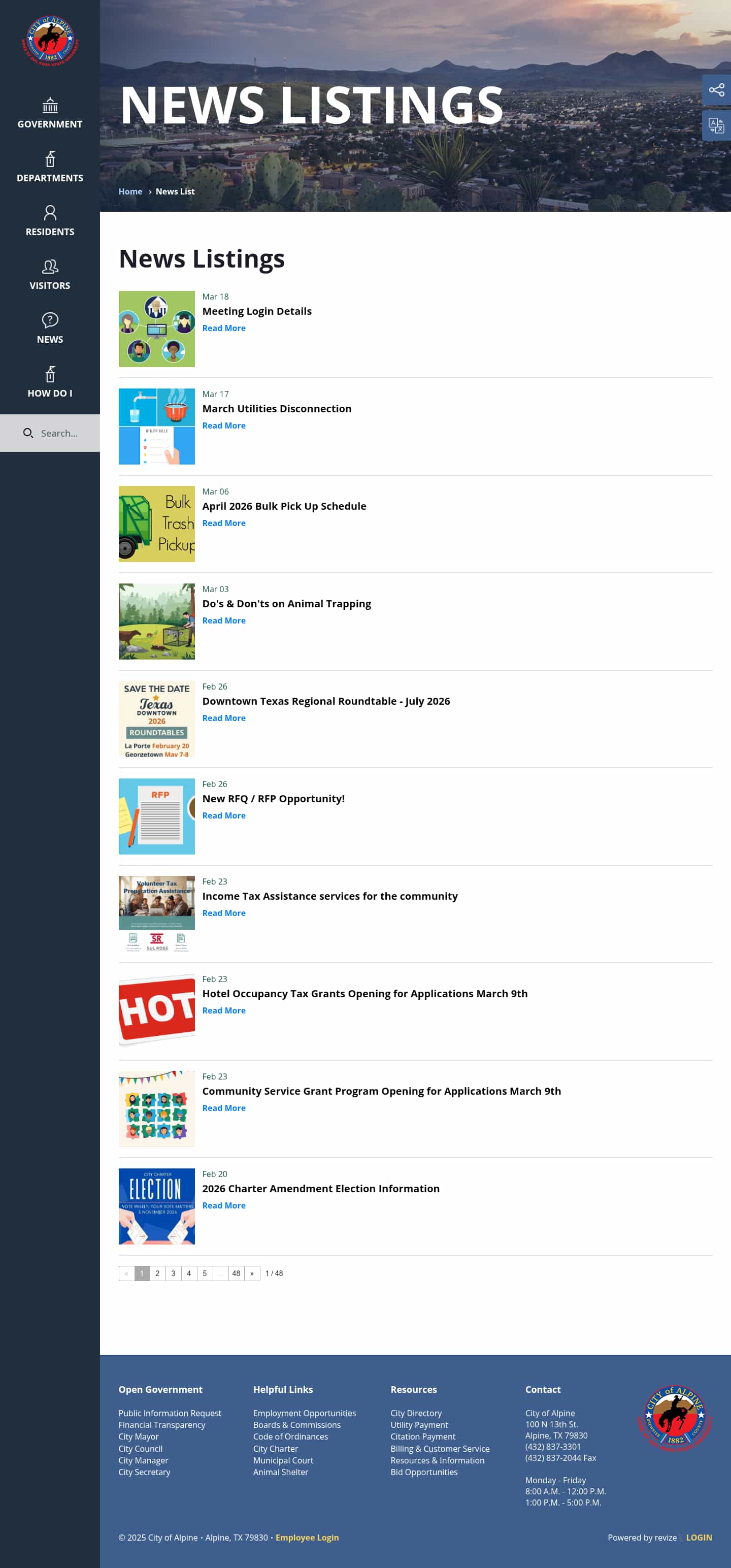The width and height of the screenshot is (731, 1568).
Task: Open the Employee Login link
Action: pos(307,1538)
